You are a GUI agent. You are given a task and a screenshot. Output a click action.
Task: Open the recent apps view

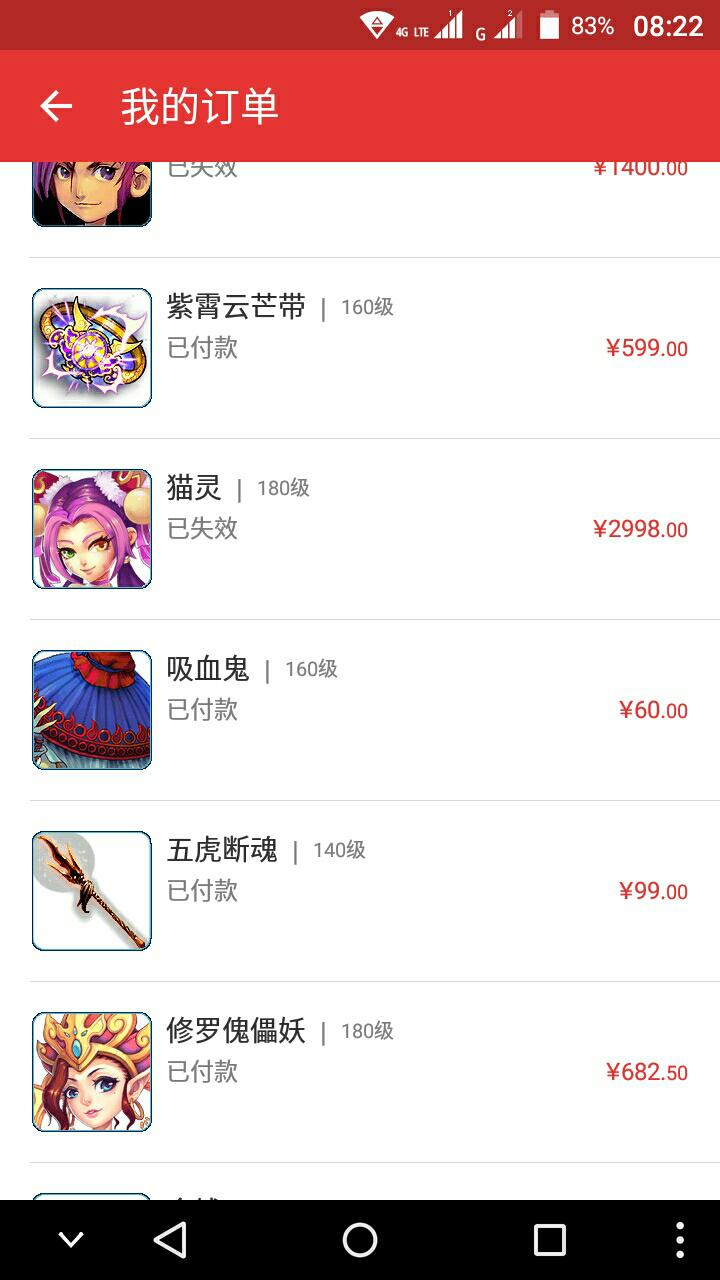point(549,1240)
